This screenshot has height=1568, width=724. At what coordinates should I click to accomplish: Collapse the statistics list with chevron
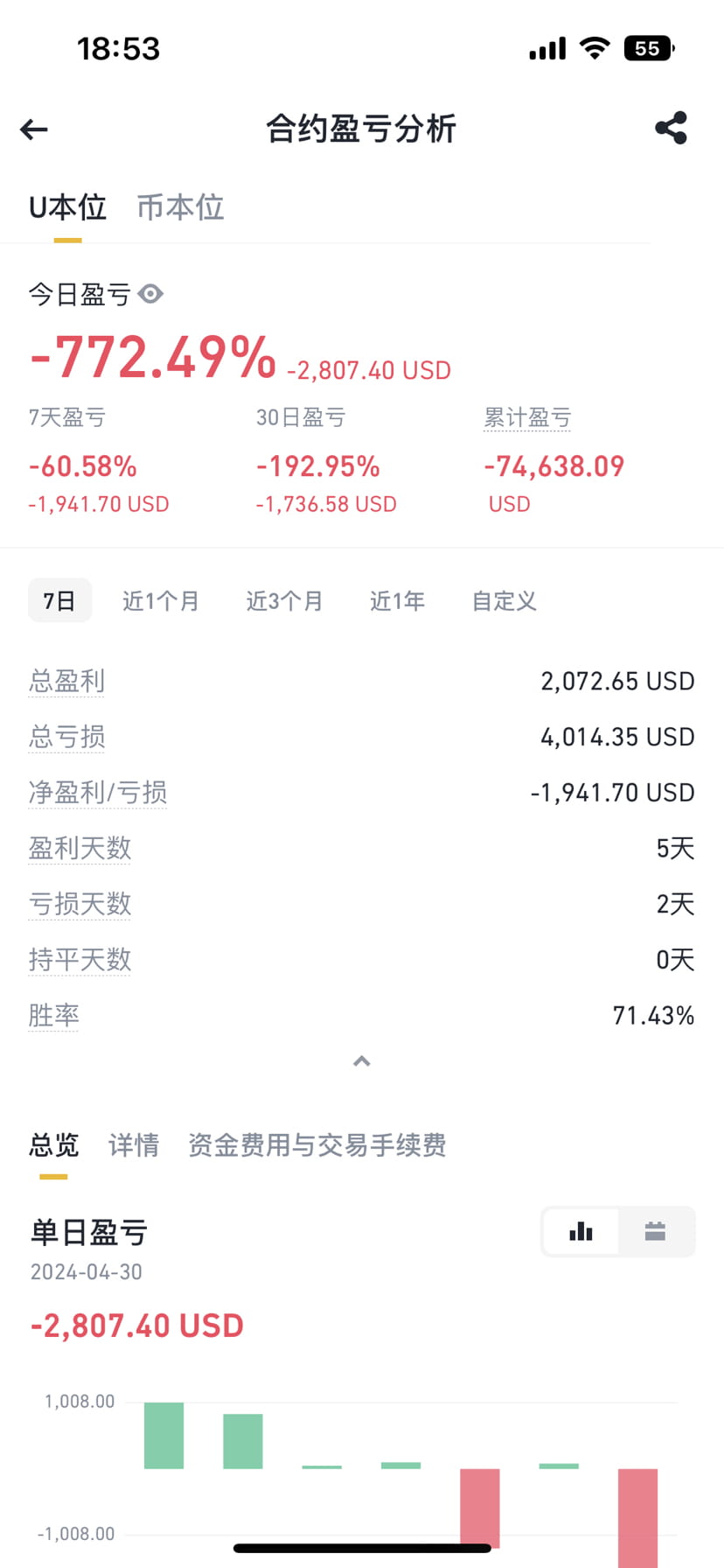click(361, 1061)
